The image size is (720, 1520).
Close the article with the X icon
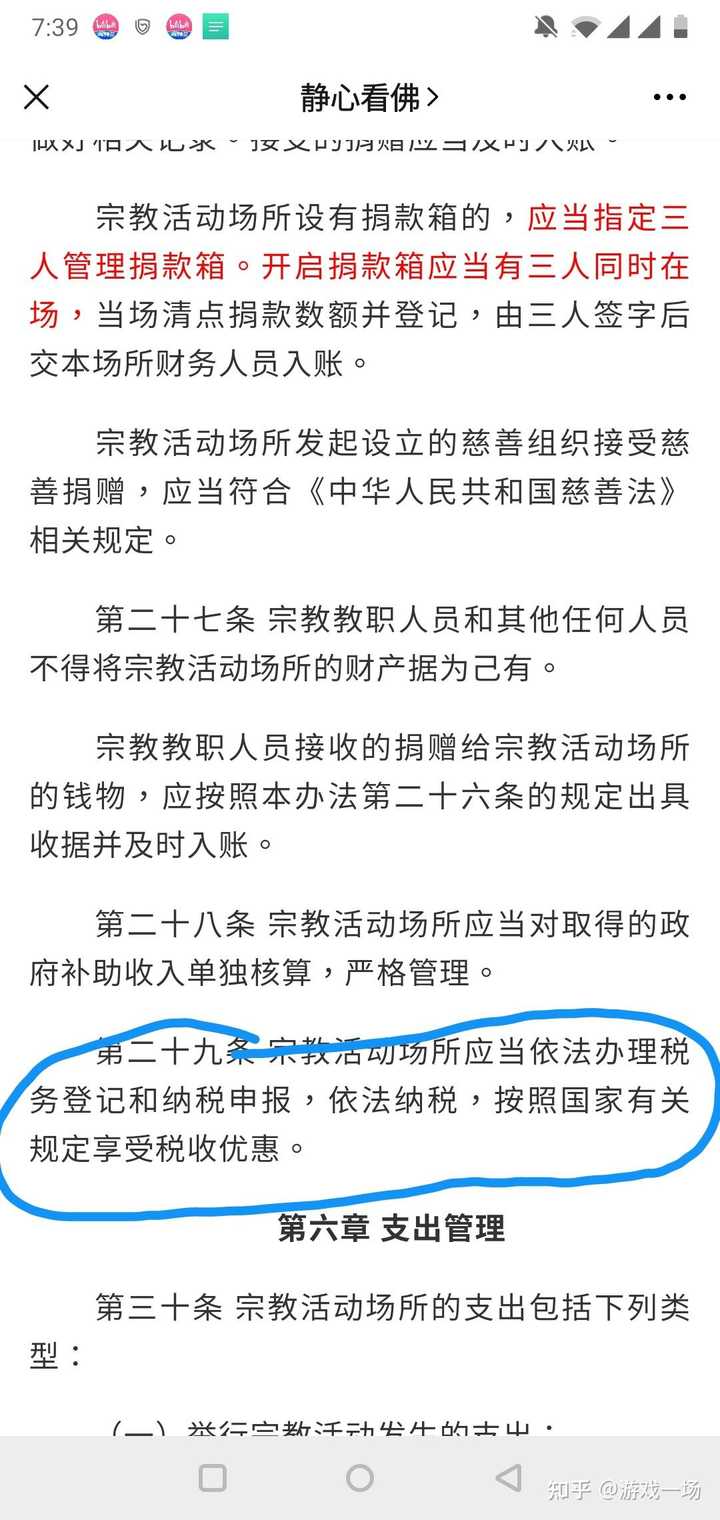pyautogui.click(x=36, y=97)
